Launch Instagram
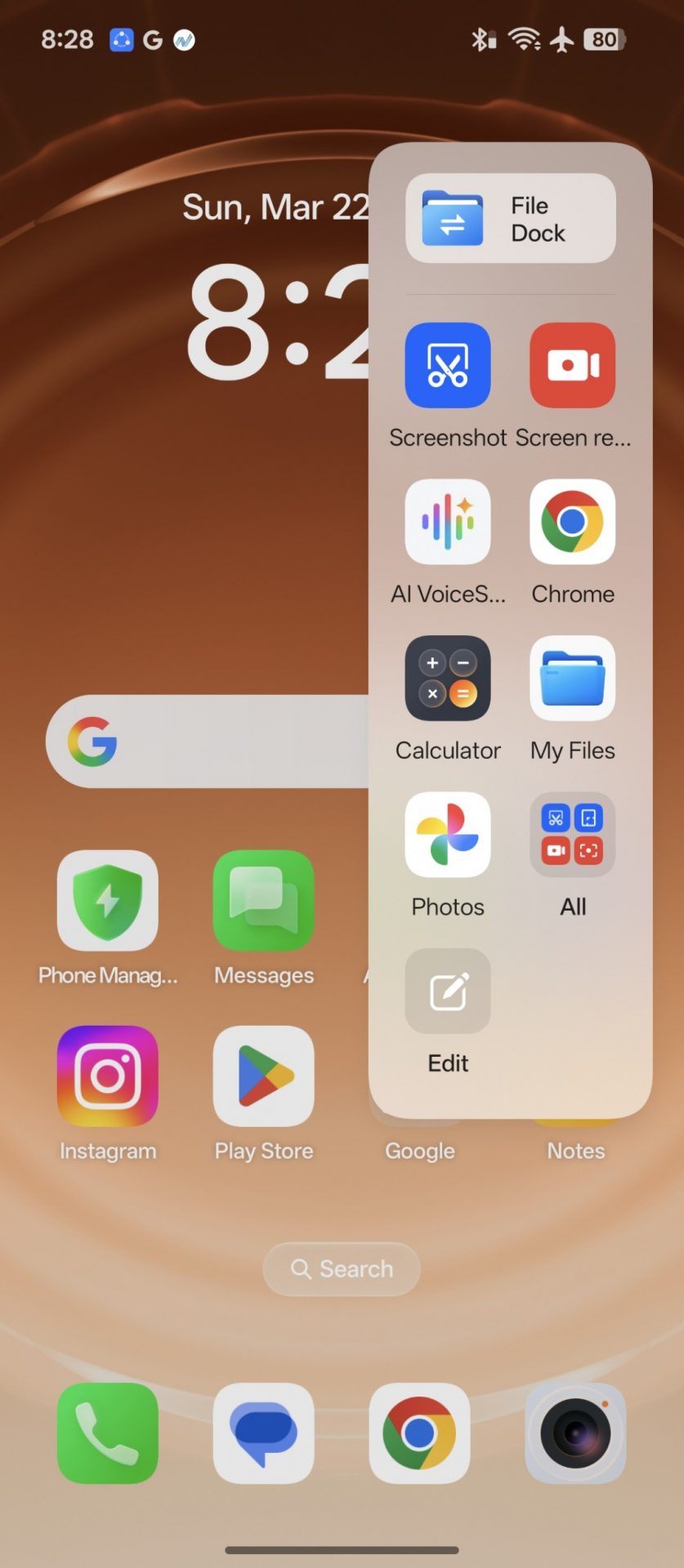Viewport: 684px width, 1568px height. point(108,1076)
